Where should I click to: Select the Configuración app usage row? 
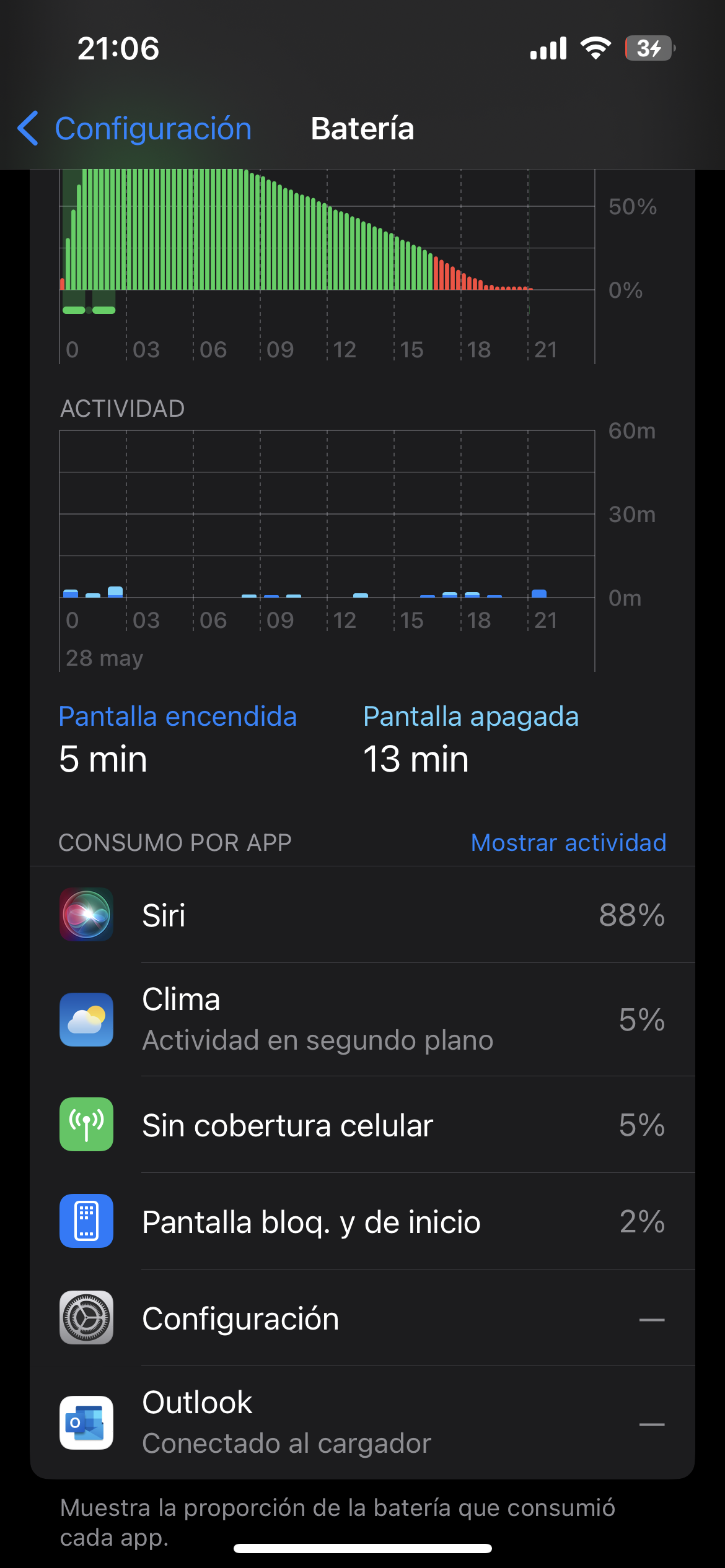coord(362,1318)
